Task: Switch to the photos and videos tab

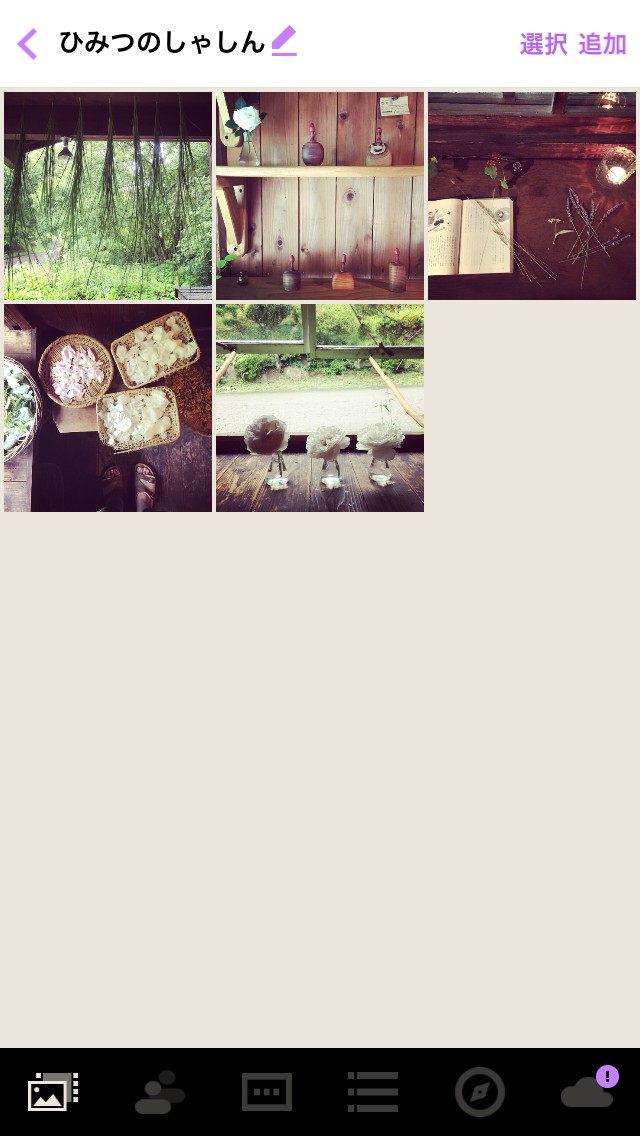Action: [53, 1092]
